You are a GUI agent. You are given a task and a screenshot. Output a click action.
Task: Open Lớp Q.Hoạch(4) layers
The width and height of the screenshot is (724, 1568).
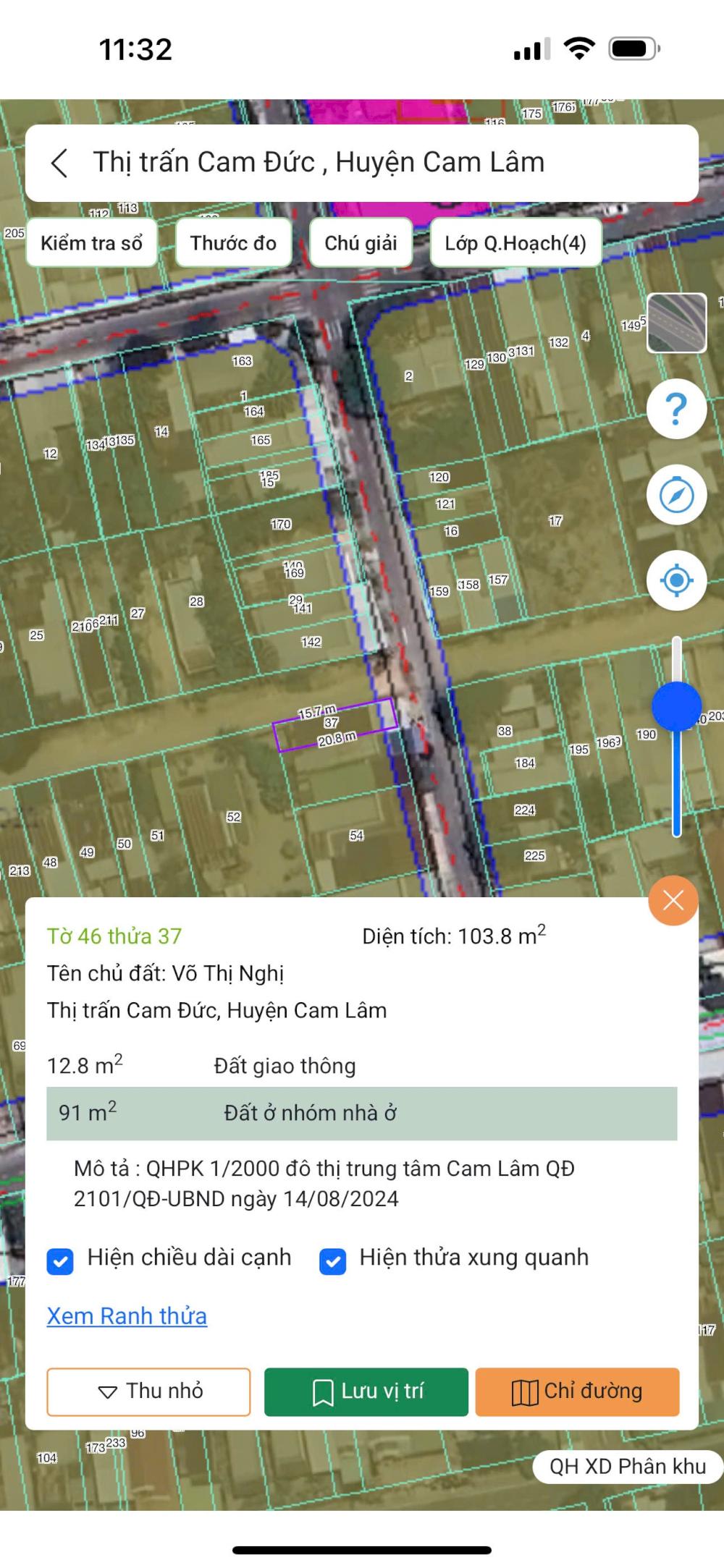click(x=515, y=243)
